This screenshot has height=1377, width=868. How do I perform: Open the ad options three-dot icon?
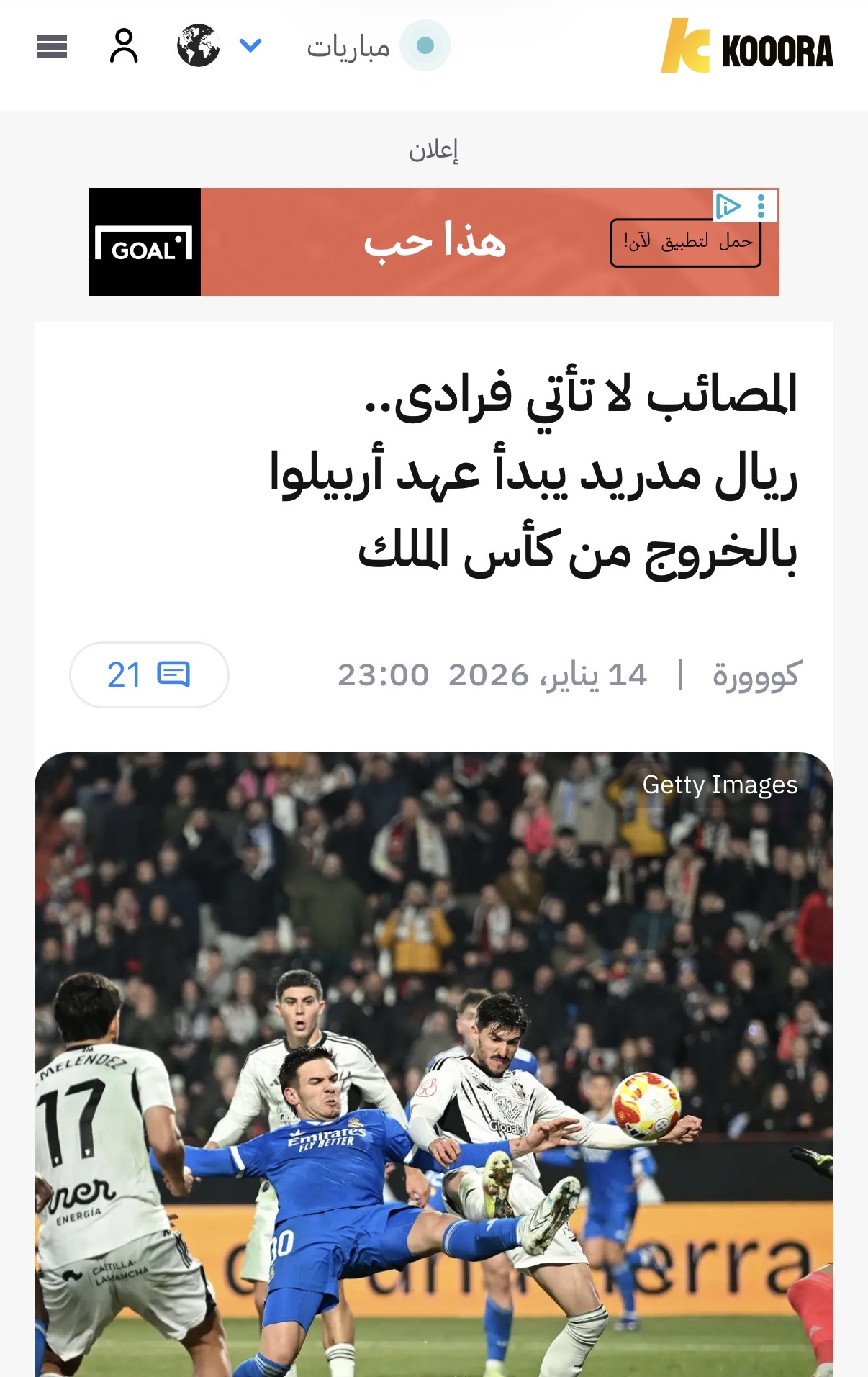pyautogui.click(x=761, y=207)
